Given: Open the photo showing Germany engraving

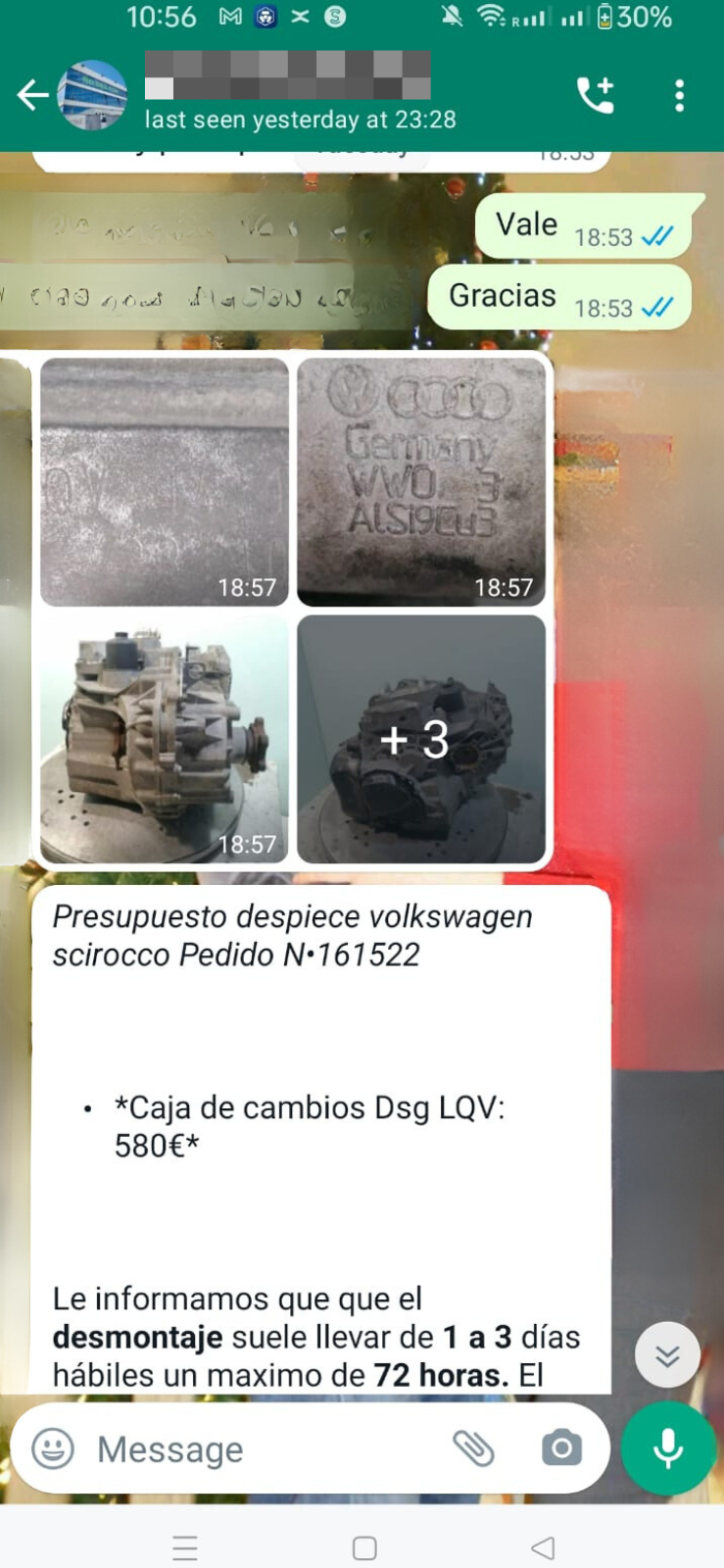Looking at the screenshot, I should click(x=421, y=482).
